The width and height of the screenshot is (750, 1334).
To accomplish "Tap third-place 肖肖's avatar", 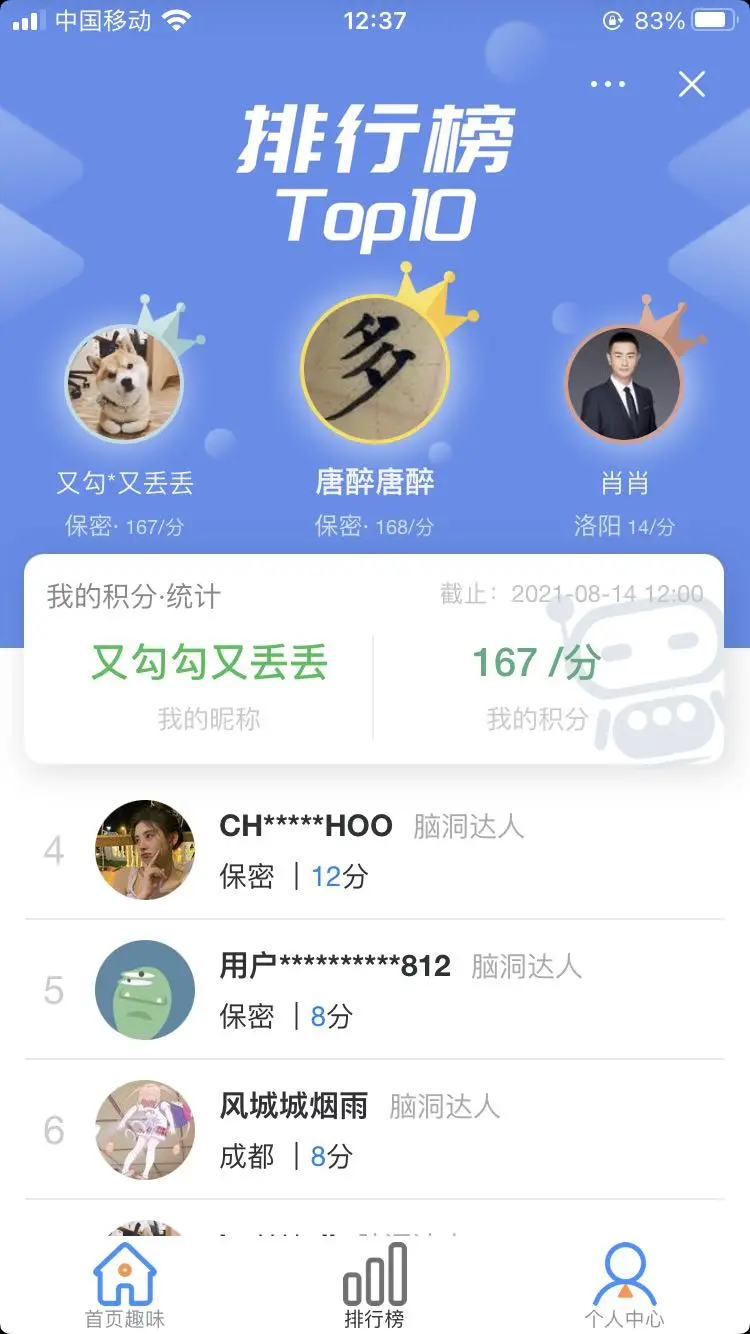I will tap(624, 383).
